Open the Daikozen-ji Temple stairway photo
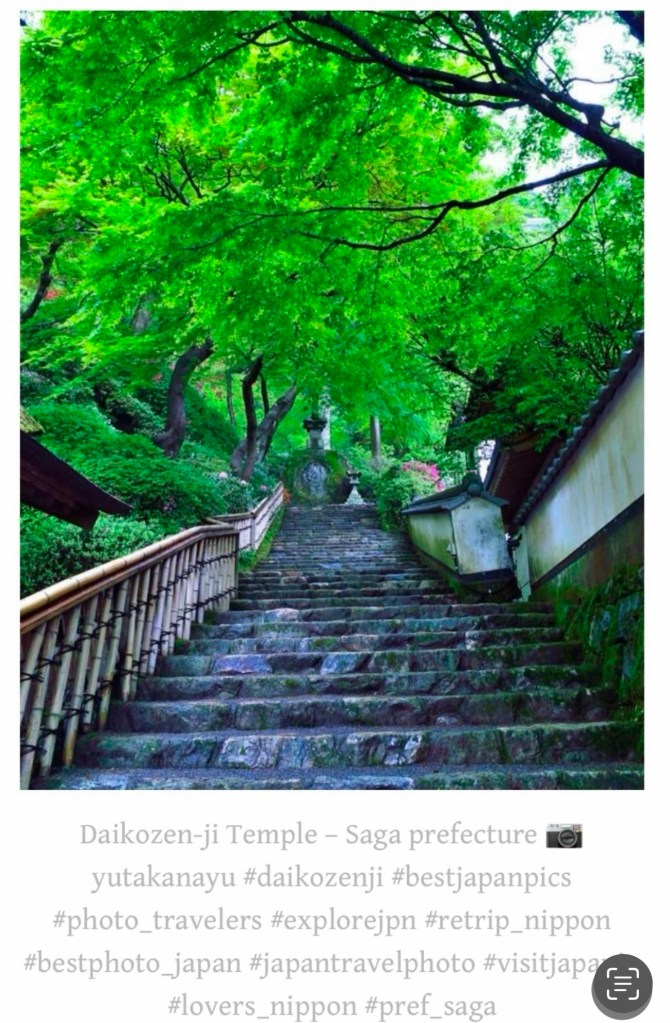The image size is (670, 1023). (332, 400)
